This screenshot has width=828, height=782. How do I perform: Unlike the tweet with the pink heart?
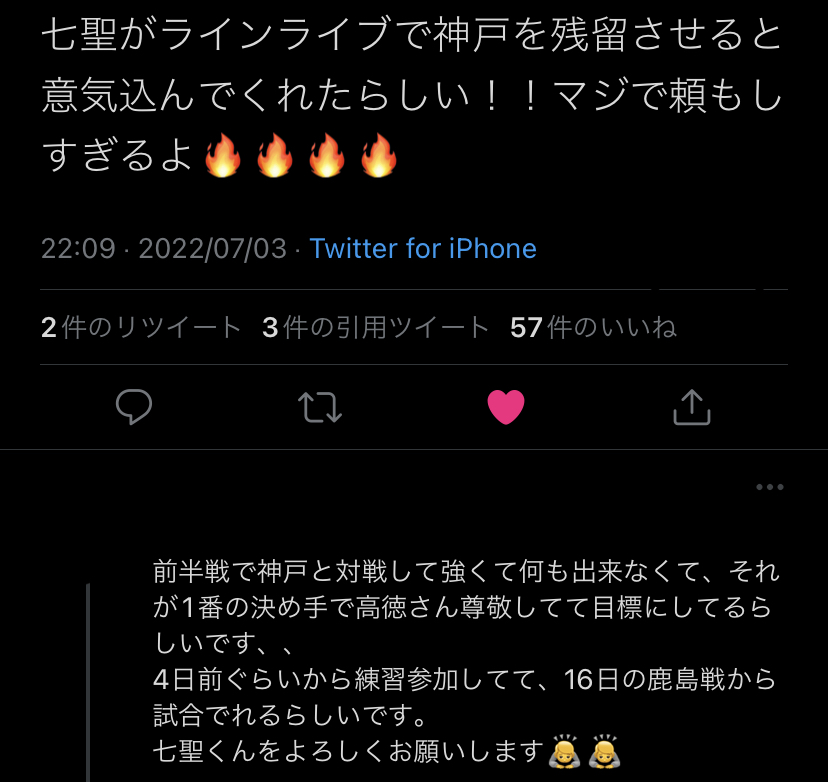[x=506, y=407]
